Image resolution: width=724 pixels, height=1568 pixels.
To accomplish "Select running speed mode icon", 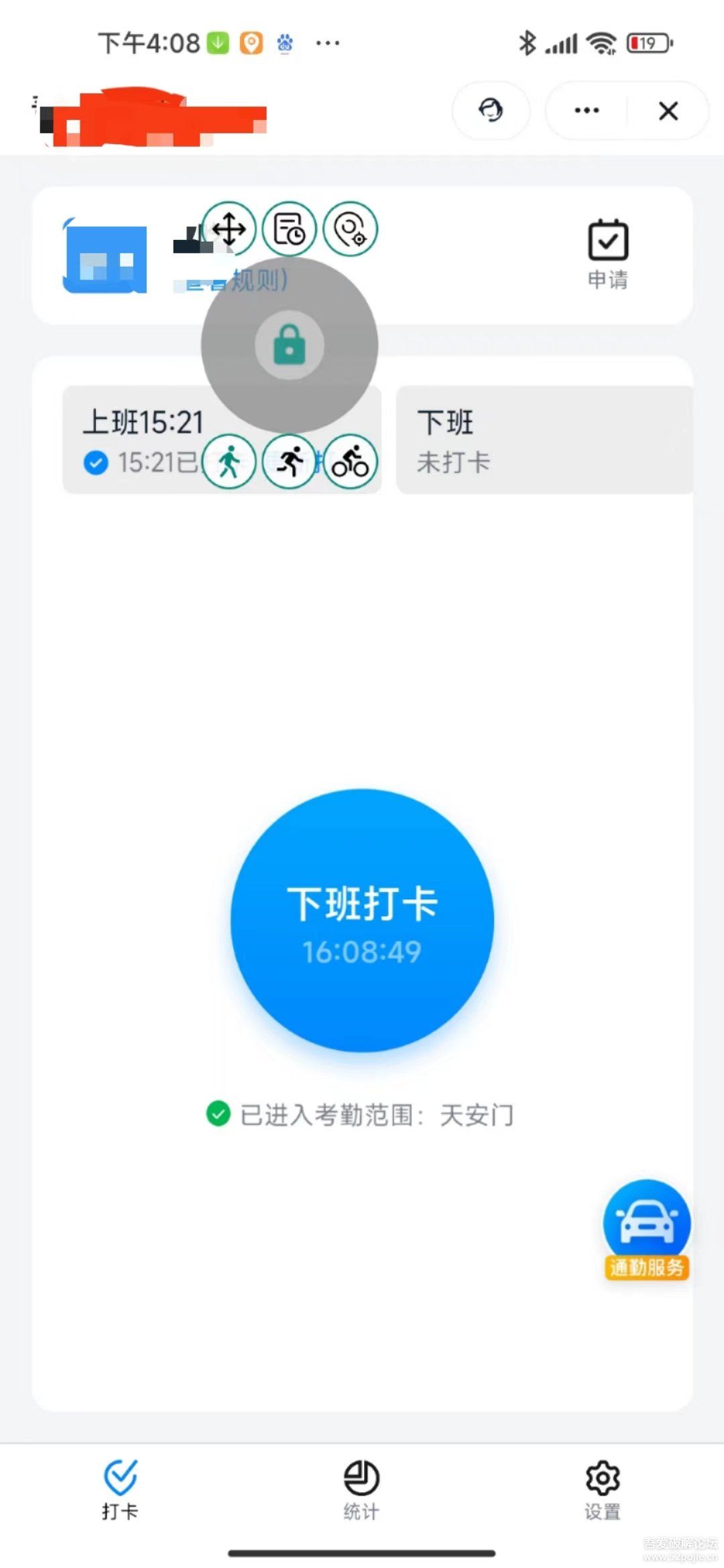I will (x=290, y=462).
